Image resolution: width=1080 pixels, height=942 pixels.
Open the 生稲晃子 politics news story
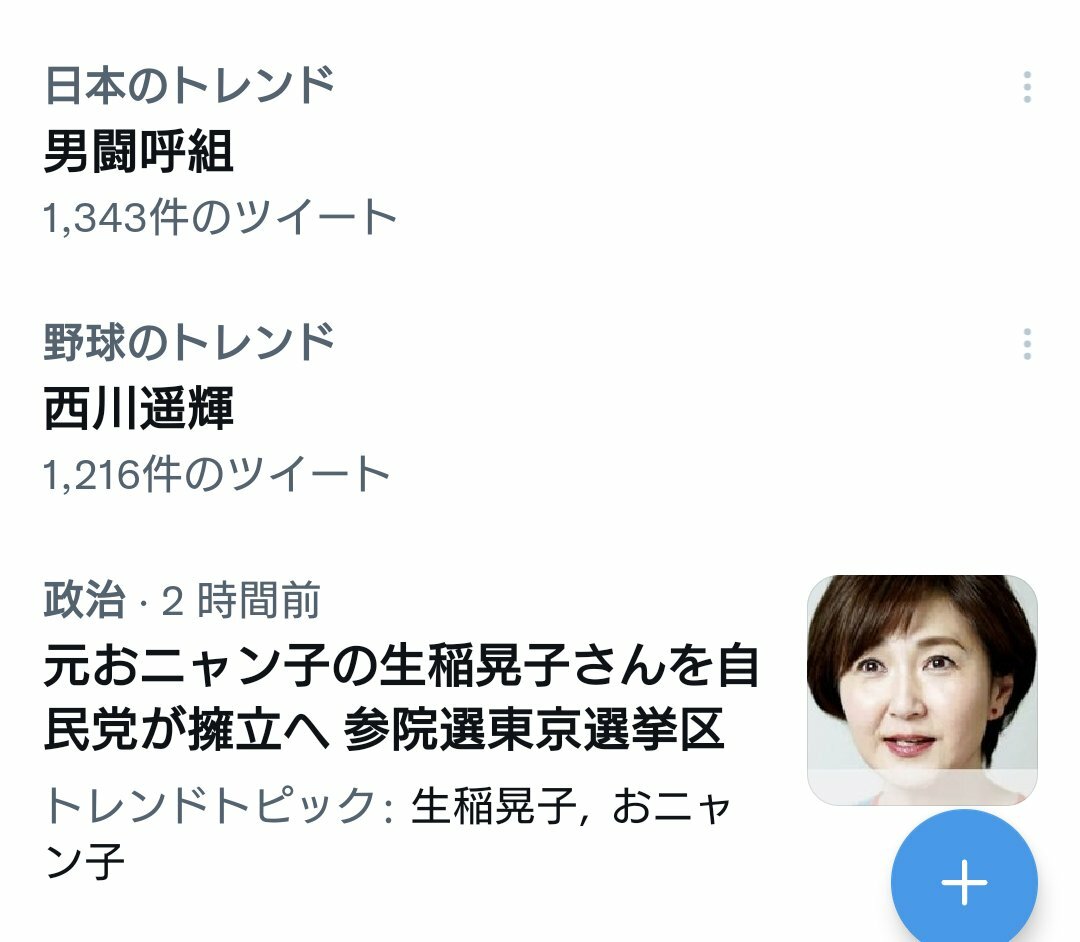400,698
